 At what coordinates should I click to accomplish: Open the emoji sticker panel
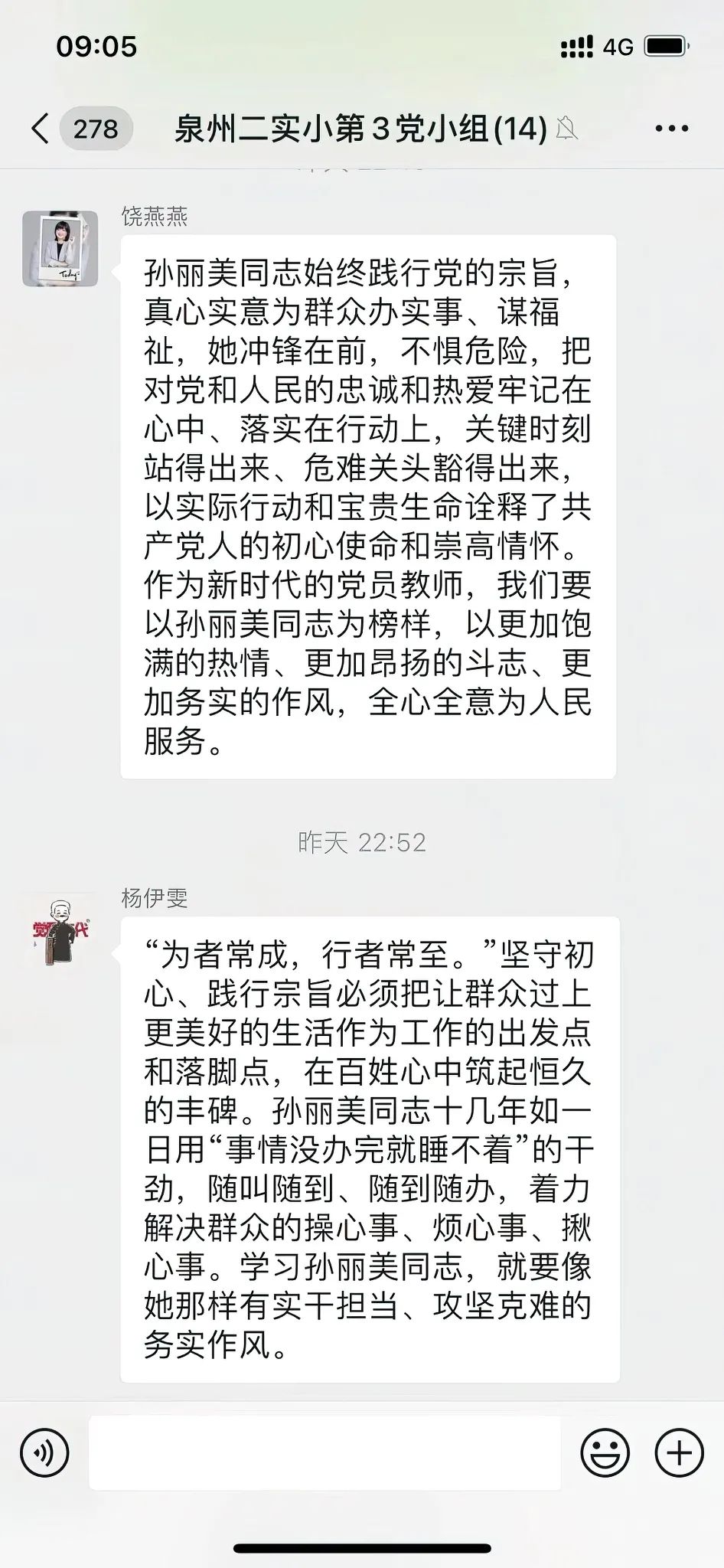pos(605,1452)
